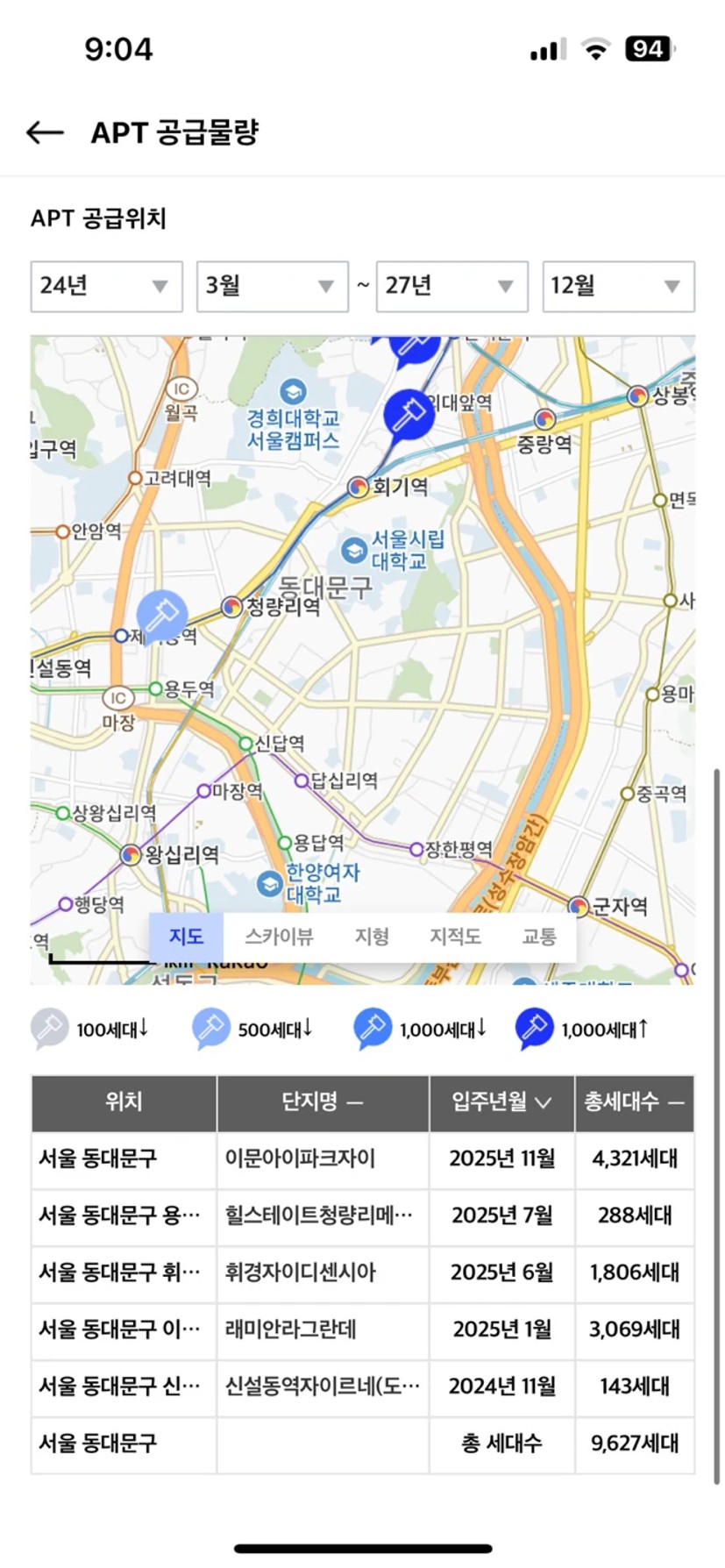Open the end month dropdown 12월
Screen dimensions: 725x1568
(x=618, y=286)
